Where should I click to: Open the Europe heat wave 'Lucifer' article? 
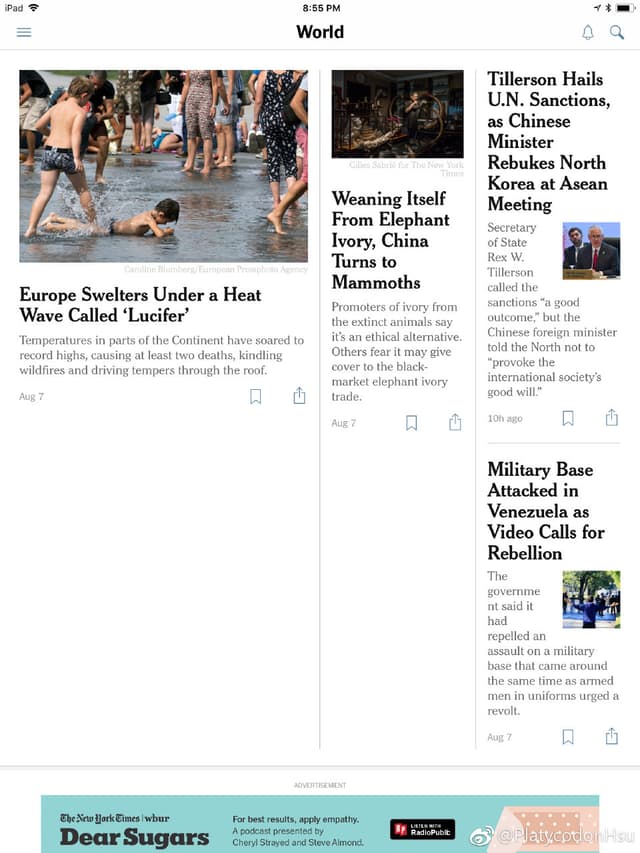pyautogui.click(x=140, y=305)
